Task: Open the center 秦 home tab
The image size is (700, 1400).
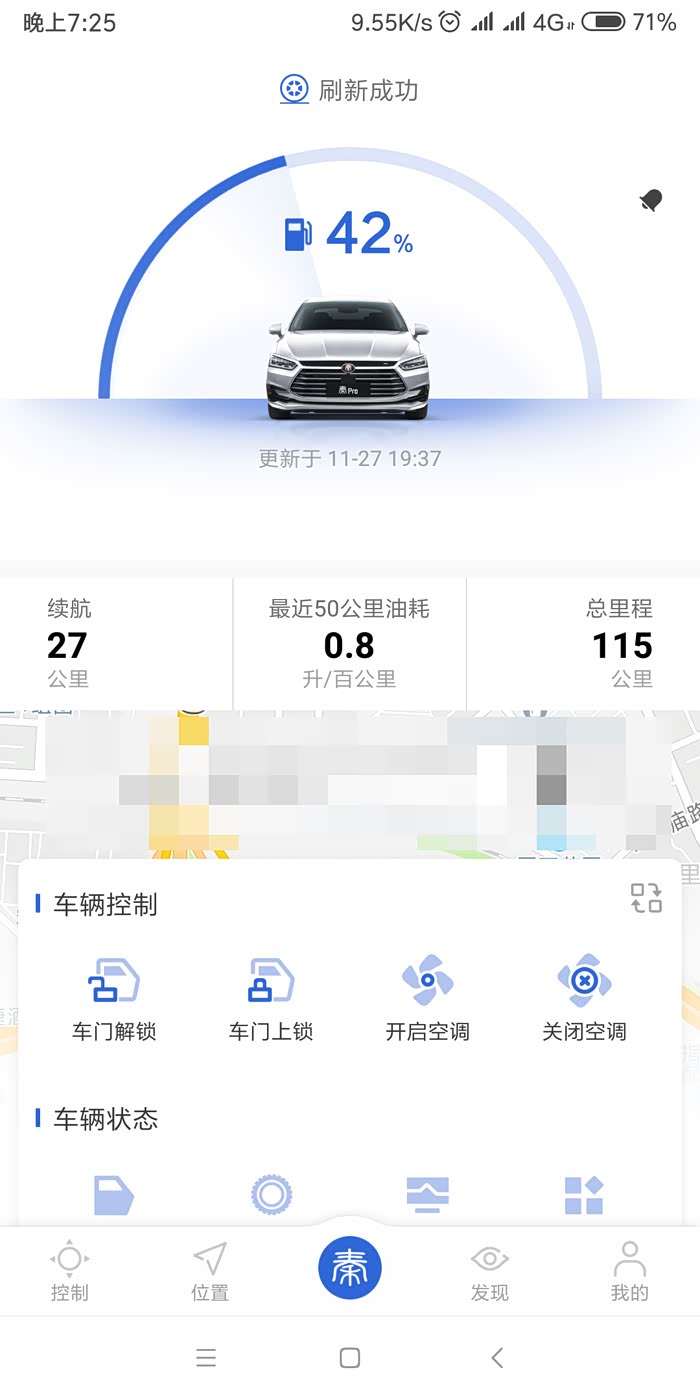Action: (350, 1268)
